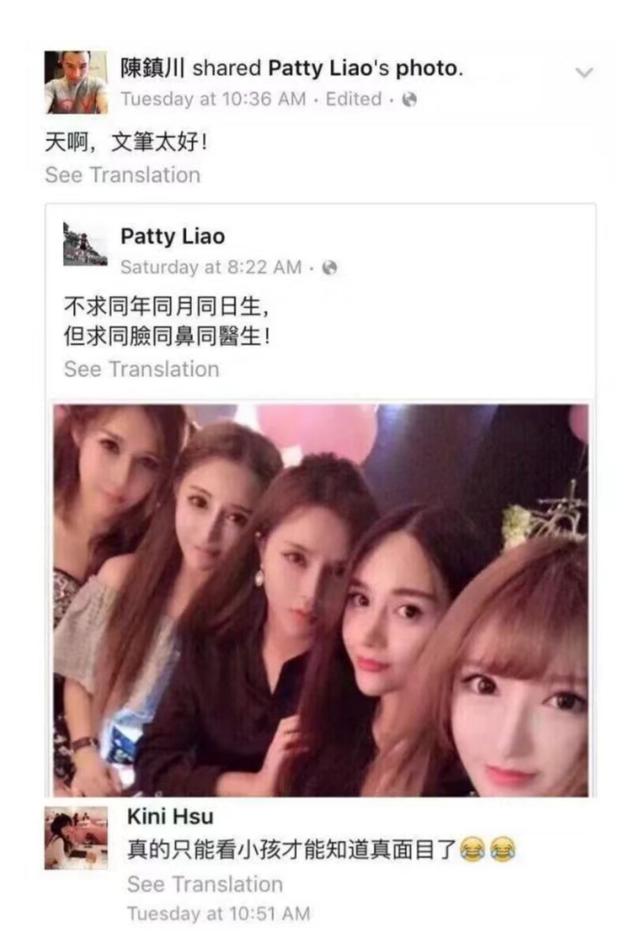Viewport: 640px width, 936px height.
Task: Open the post options dropdown chevron
Action: (x=585, y=72)
